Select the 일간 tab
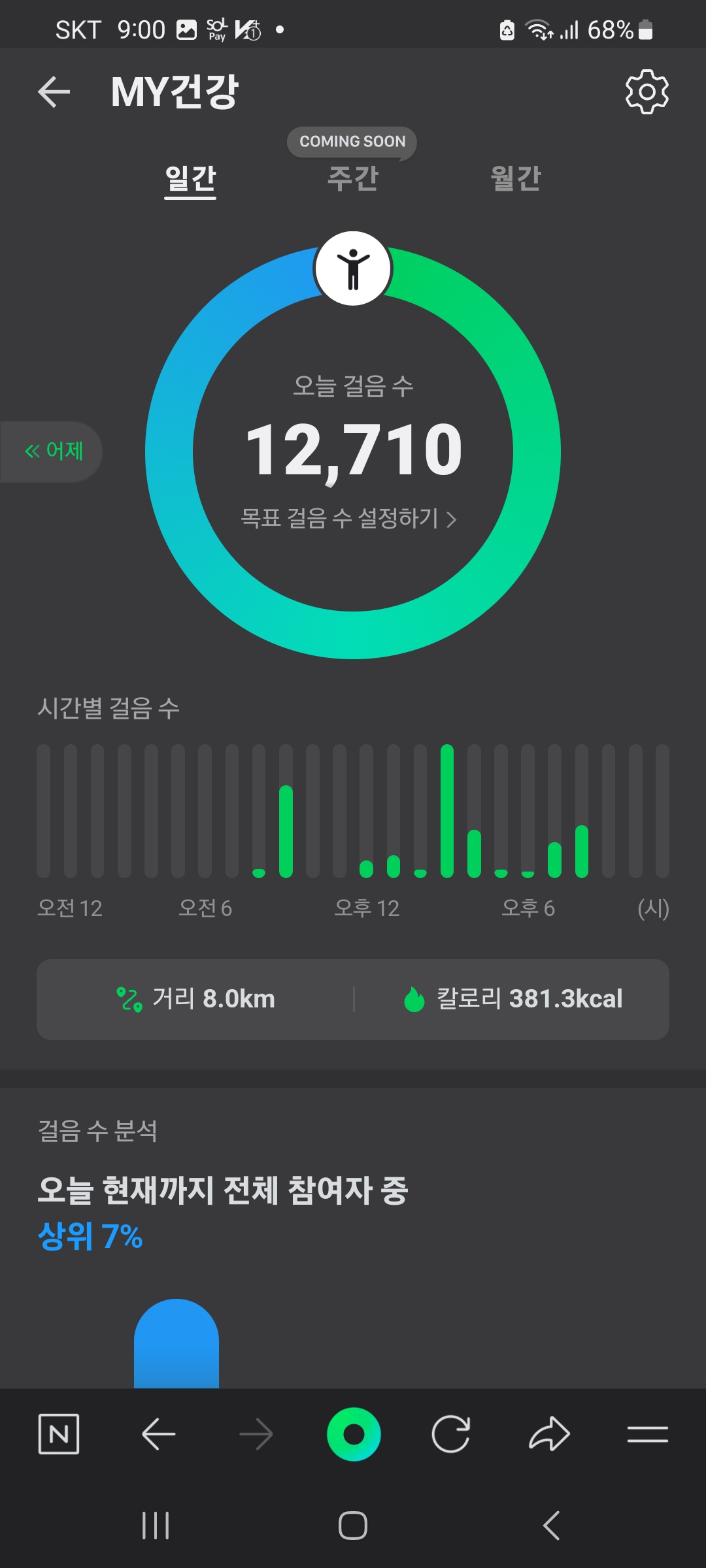The height and width of the screenshot is (1568, 706). click(x=190, y=178)
